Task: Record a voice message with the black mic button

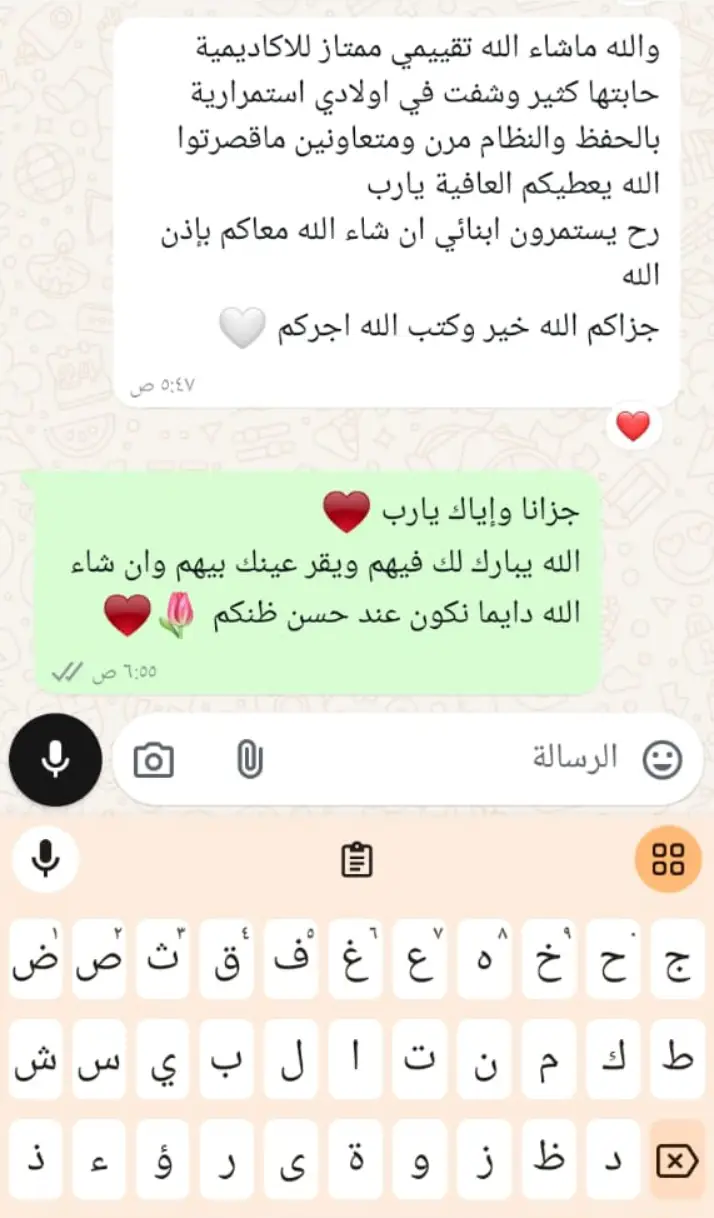Action: (56, 761)
